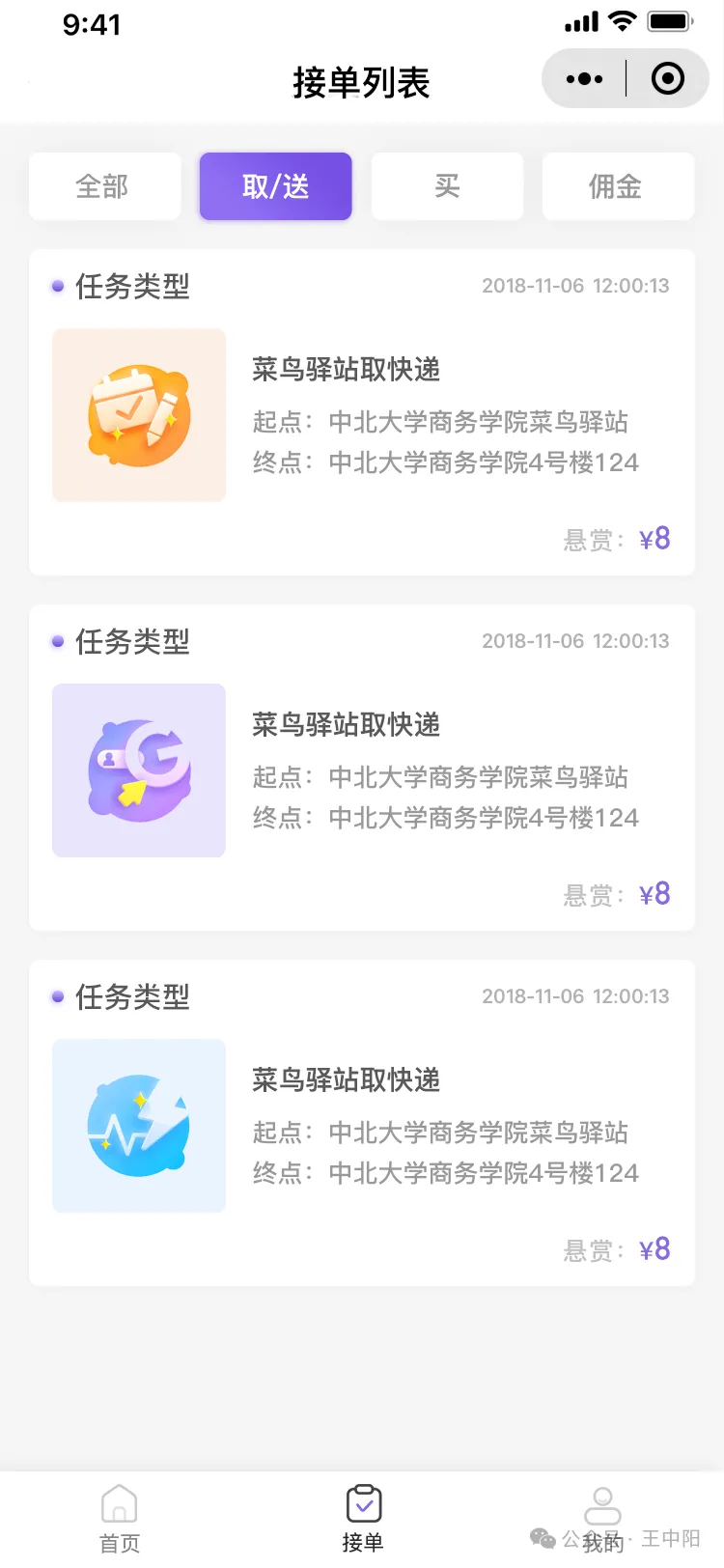Tap the purple gear icon on the second task card
Image resolution: width=724 pixels, height=1568 pixels.
[x=138, y=770]
